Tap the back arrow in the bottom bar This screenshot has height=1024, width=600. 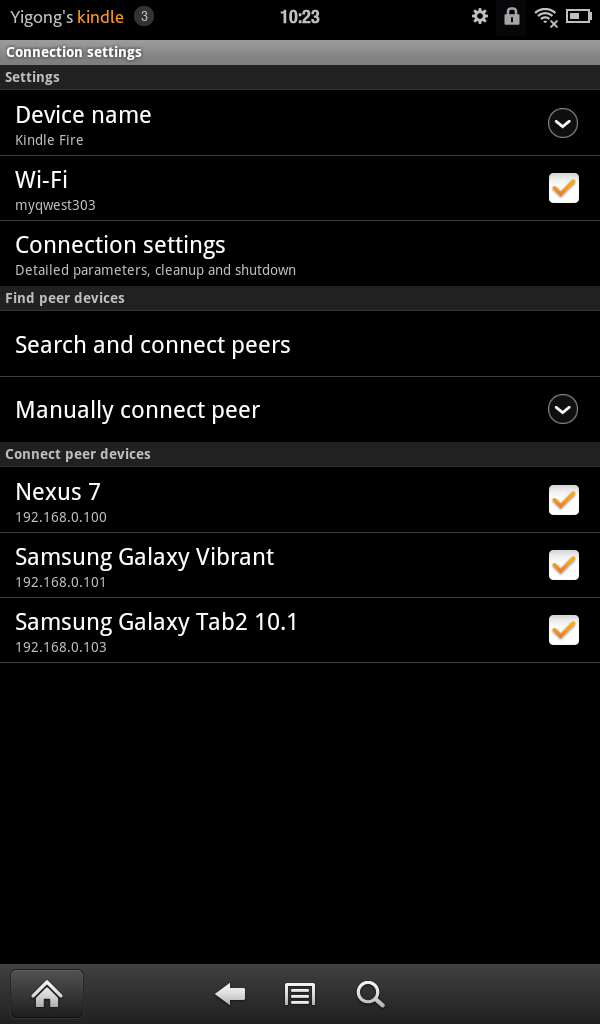point(230,995)
